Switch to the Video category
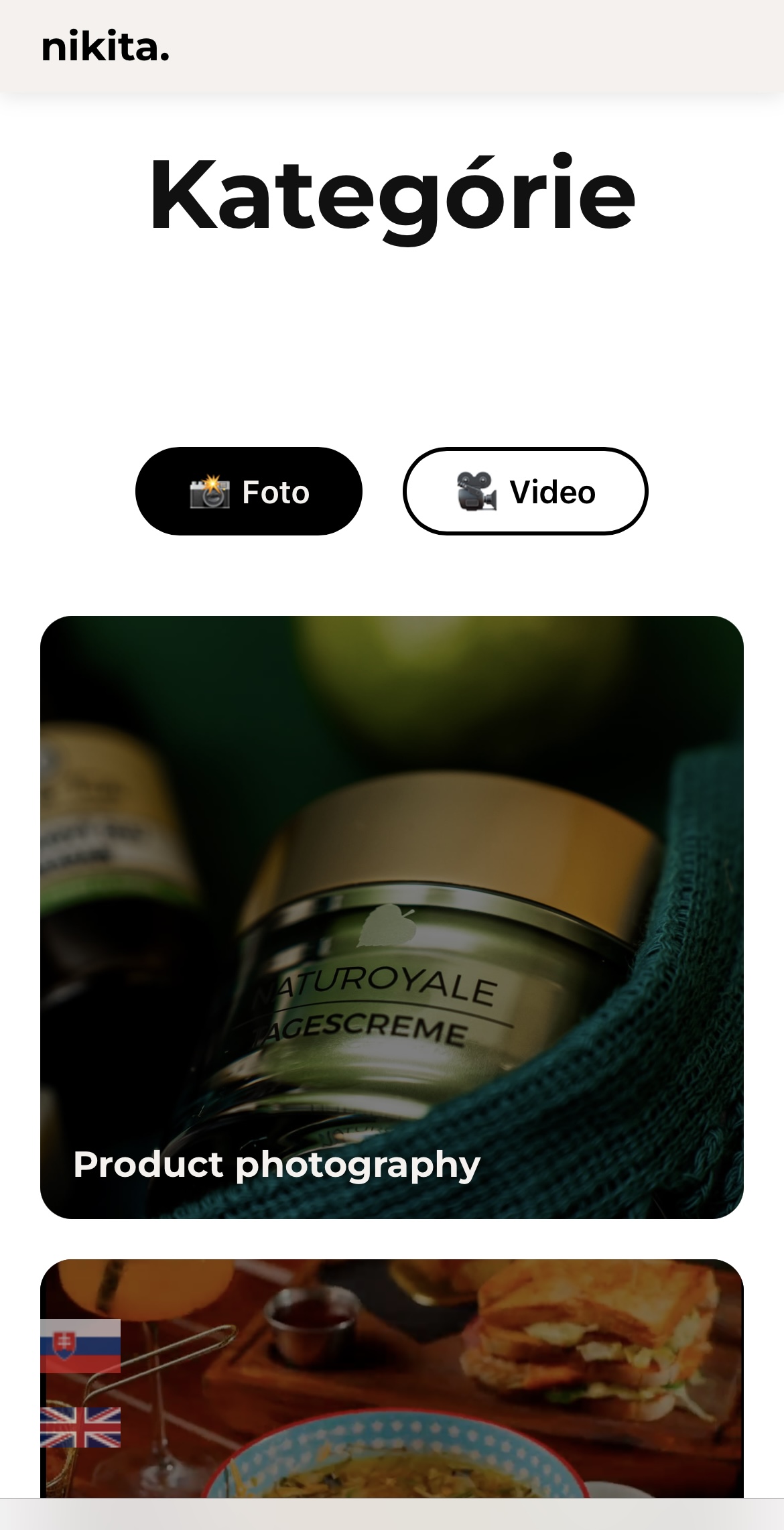Screen dimensions: 784x1530 (x=525, y=491)
